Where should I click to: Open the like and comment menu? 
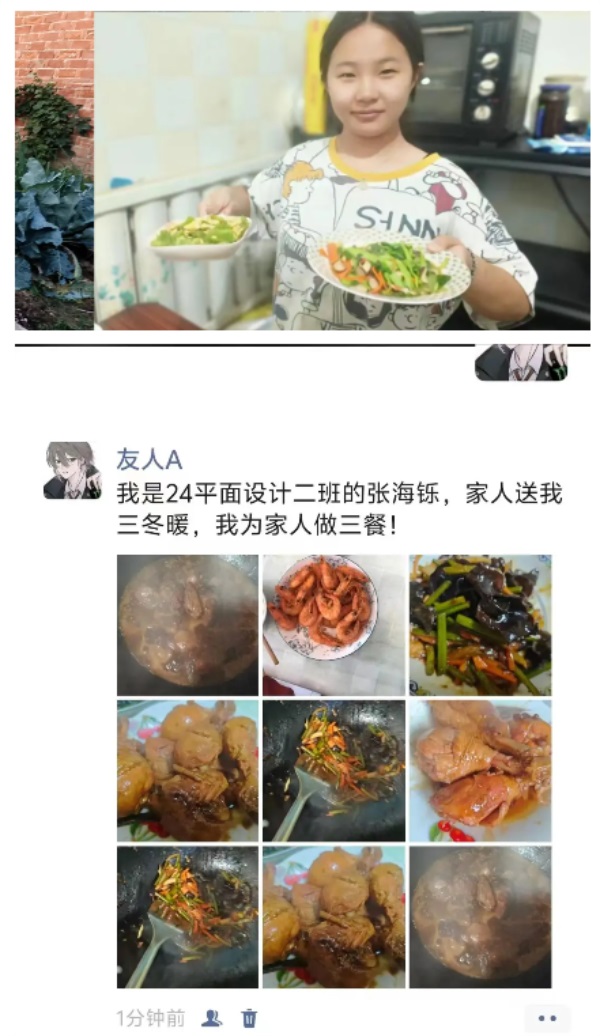point(547,1018)
